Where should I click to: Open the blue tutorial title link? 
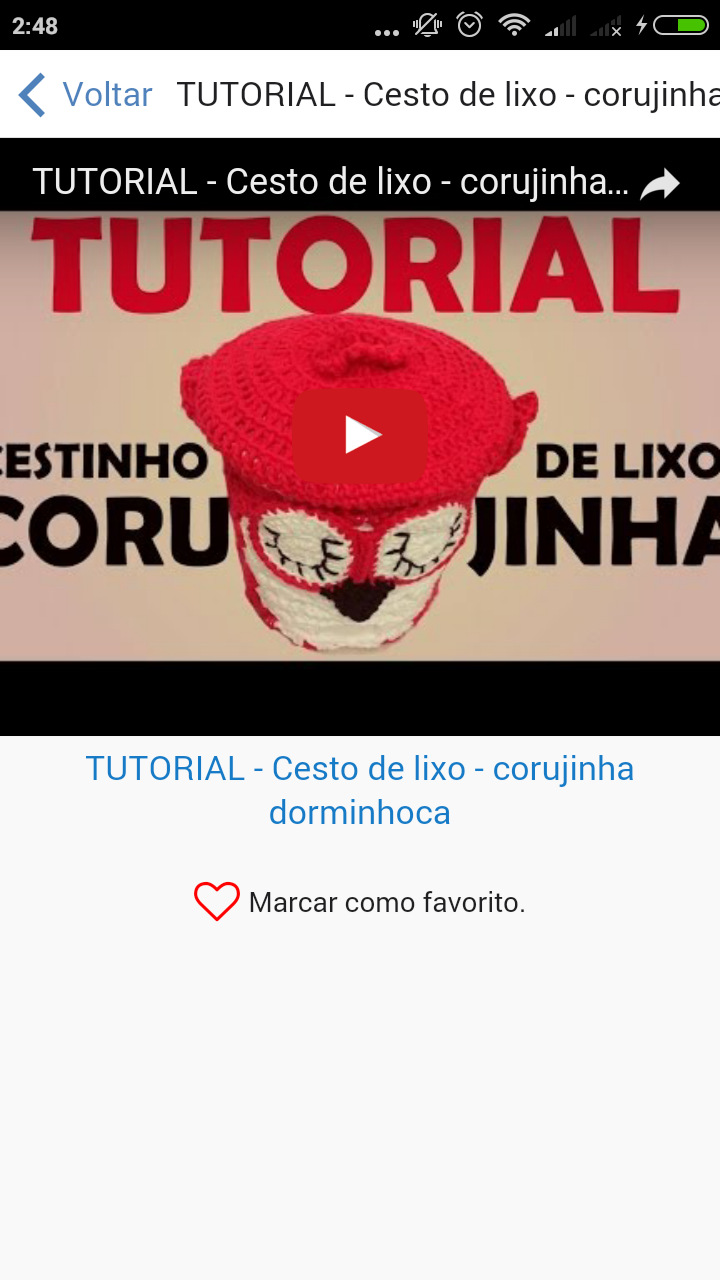coord(360,790)
